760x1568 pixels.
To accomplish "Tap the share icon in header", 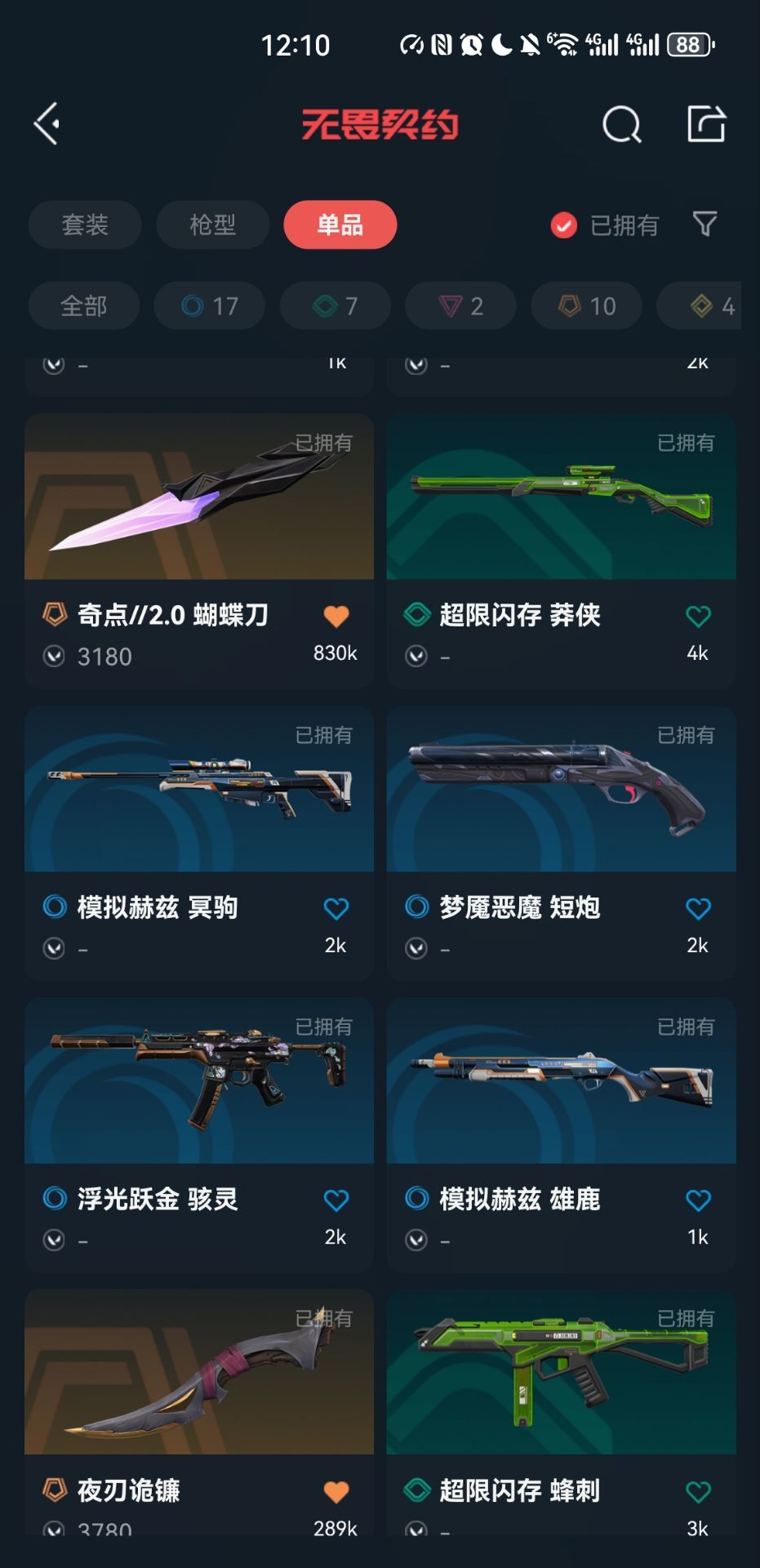I will [706, 124].
